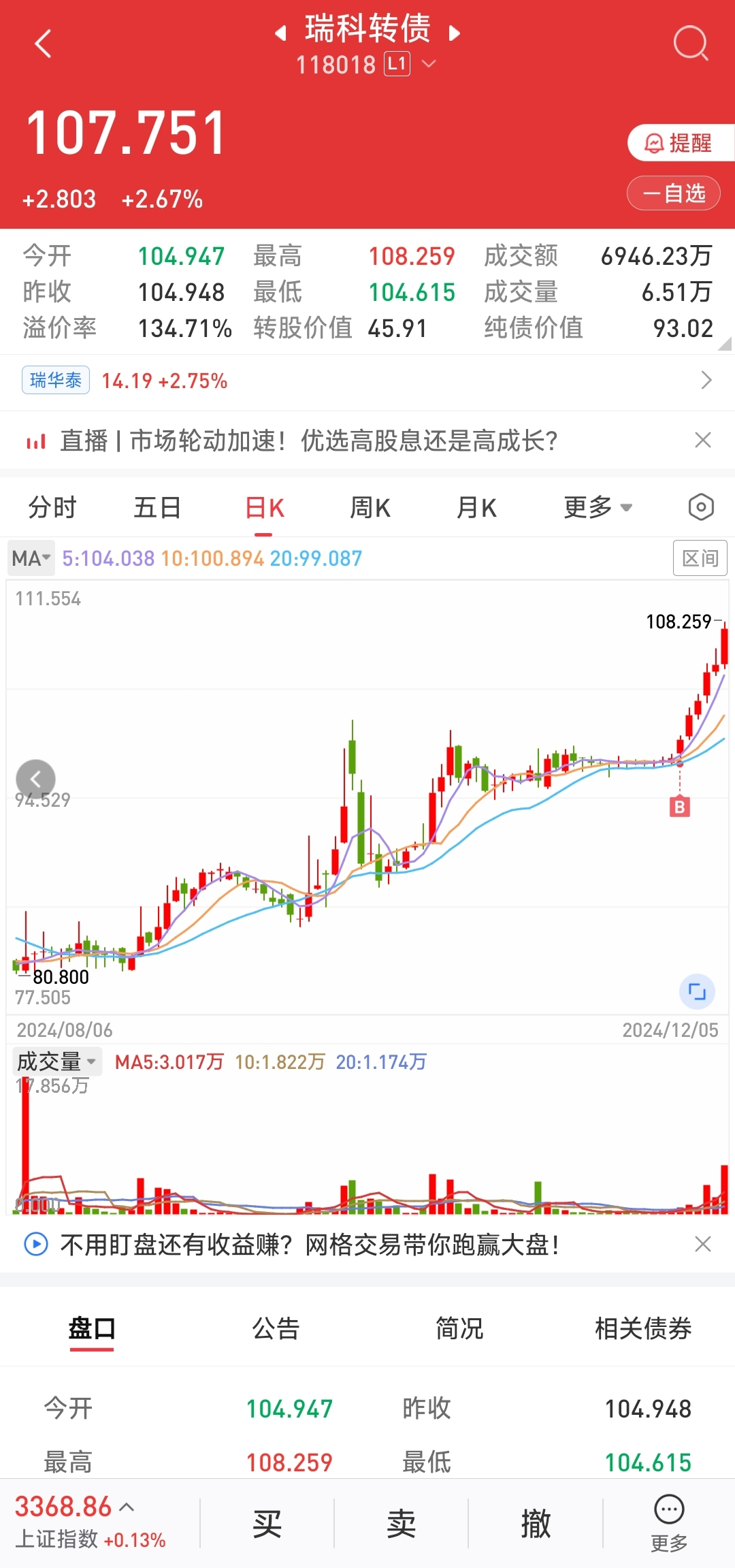Open the search magnifier icon
Screen dimensions: 735x1568
pyautogui.click(x=691, y=44)
